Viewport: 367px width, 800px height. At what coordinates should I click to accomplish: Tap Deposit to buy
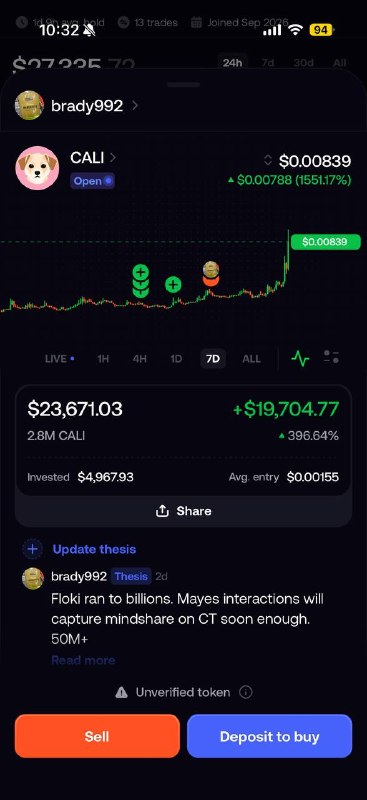click(270, 736)
